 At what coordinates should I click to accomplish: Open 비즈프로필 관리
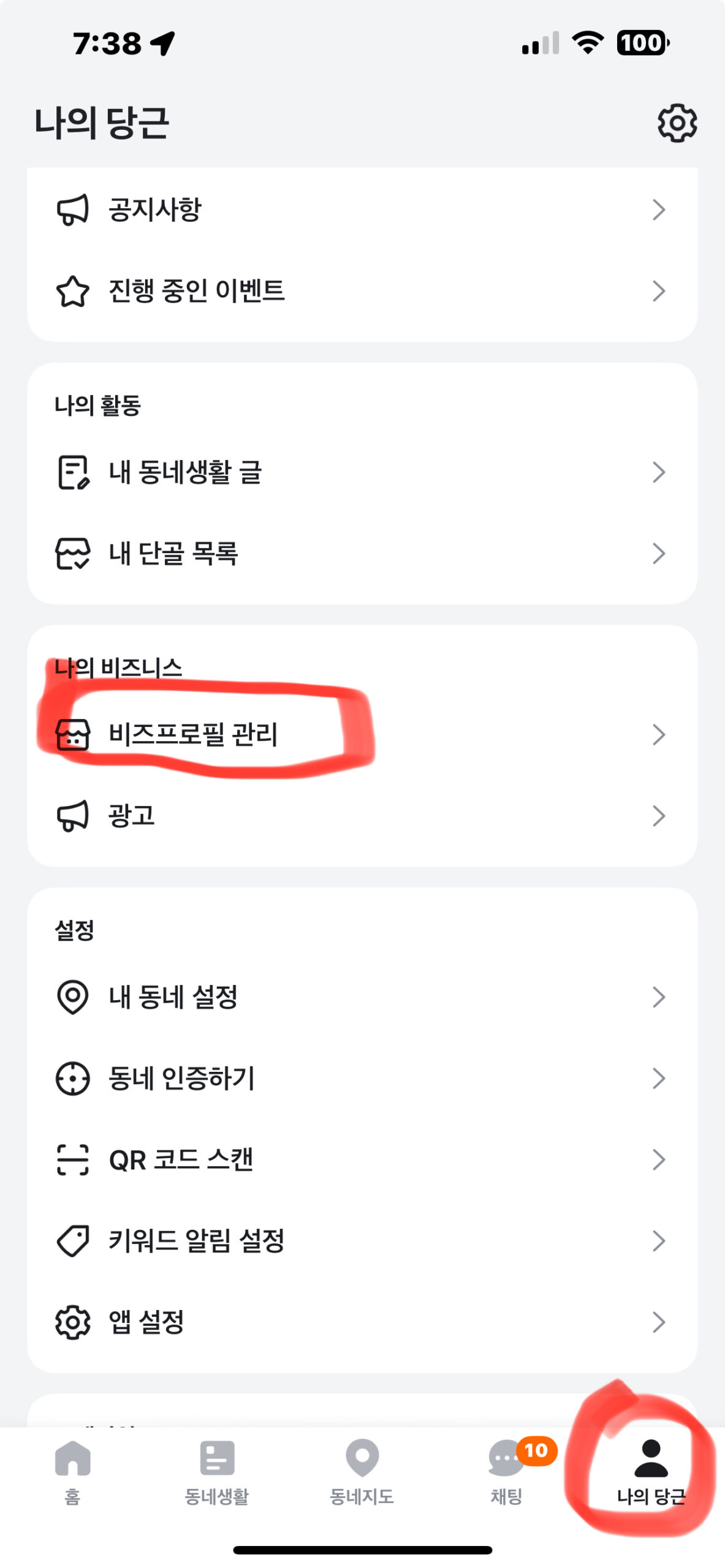(x=362, y=734)
